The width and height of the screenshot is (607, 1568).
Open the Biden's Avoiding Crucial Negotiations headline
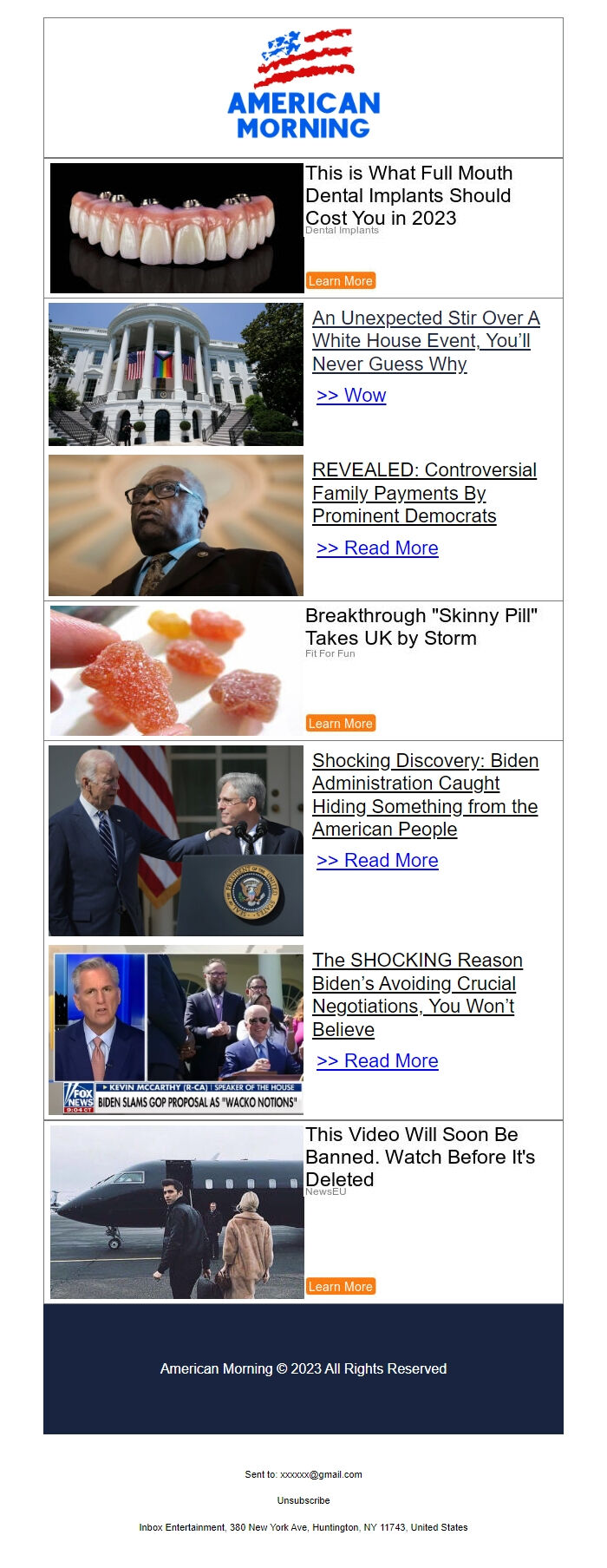click(x=417, y=994)
